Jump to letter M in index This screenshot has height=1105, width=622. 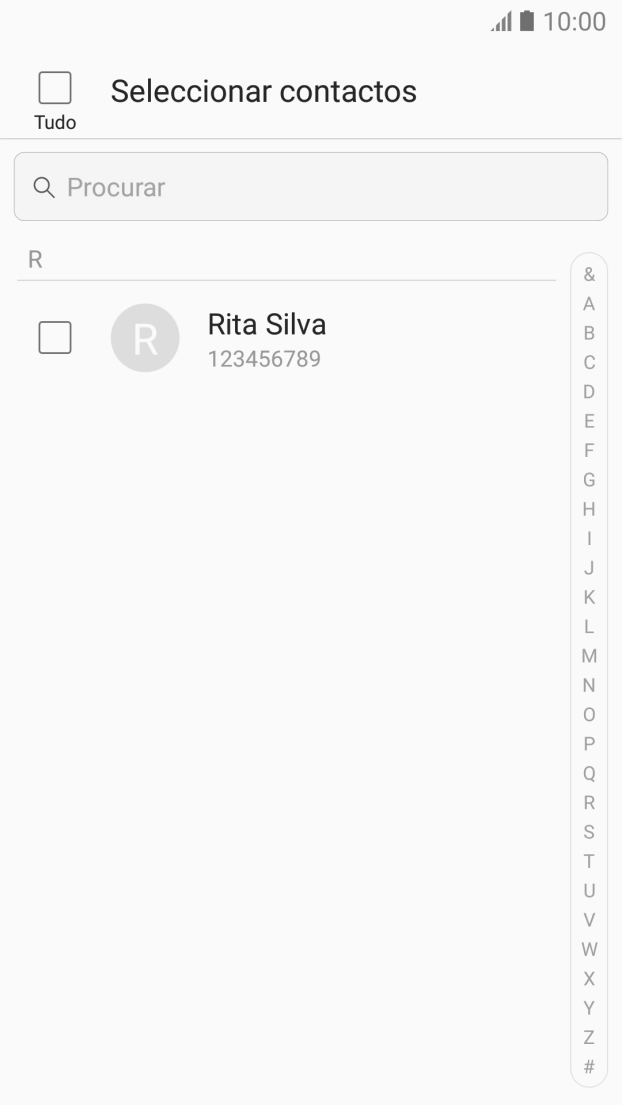pos(589,656)
